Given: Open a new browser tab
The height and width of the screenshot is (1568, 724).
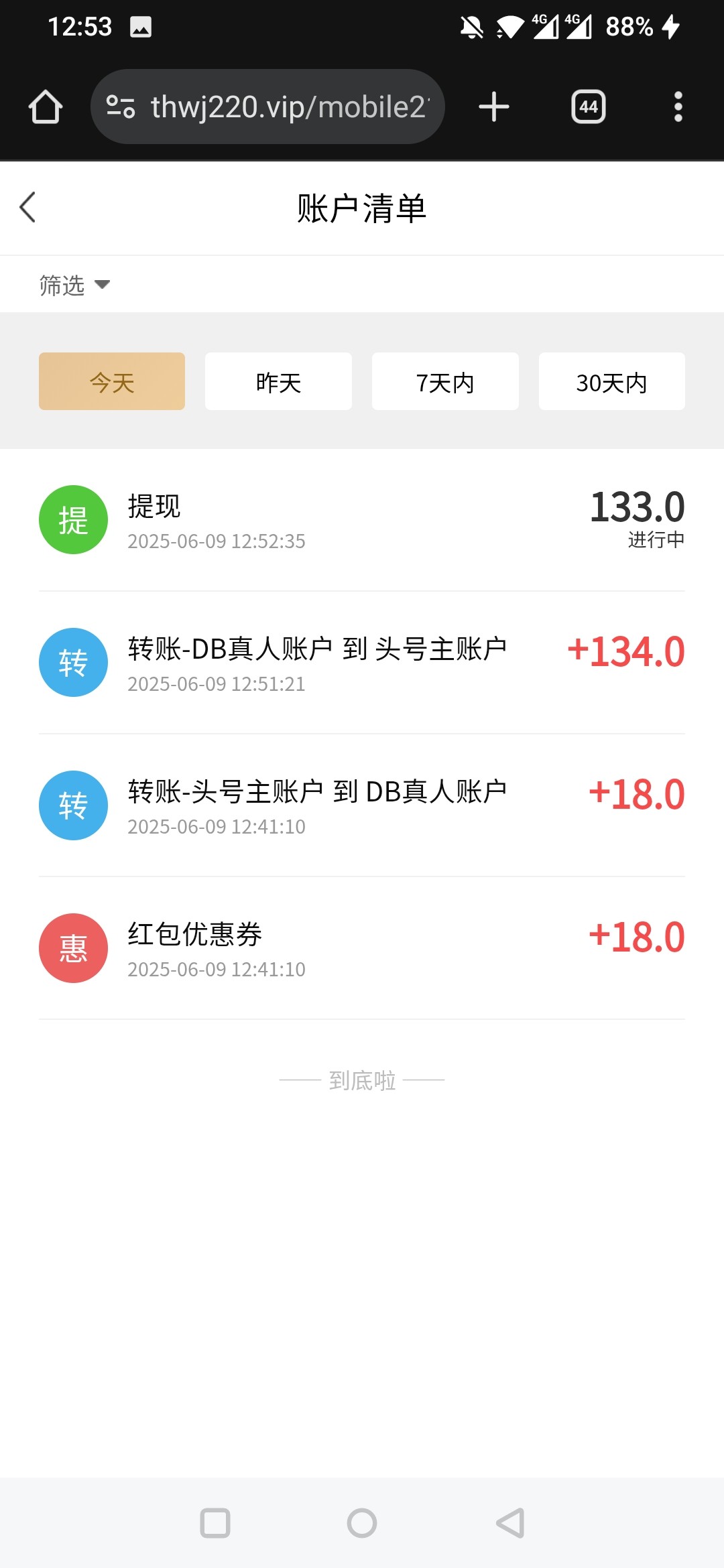Looking at the screenshot, I should (x=494, y=107).
